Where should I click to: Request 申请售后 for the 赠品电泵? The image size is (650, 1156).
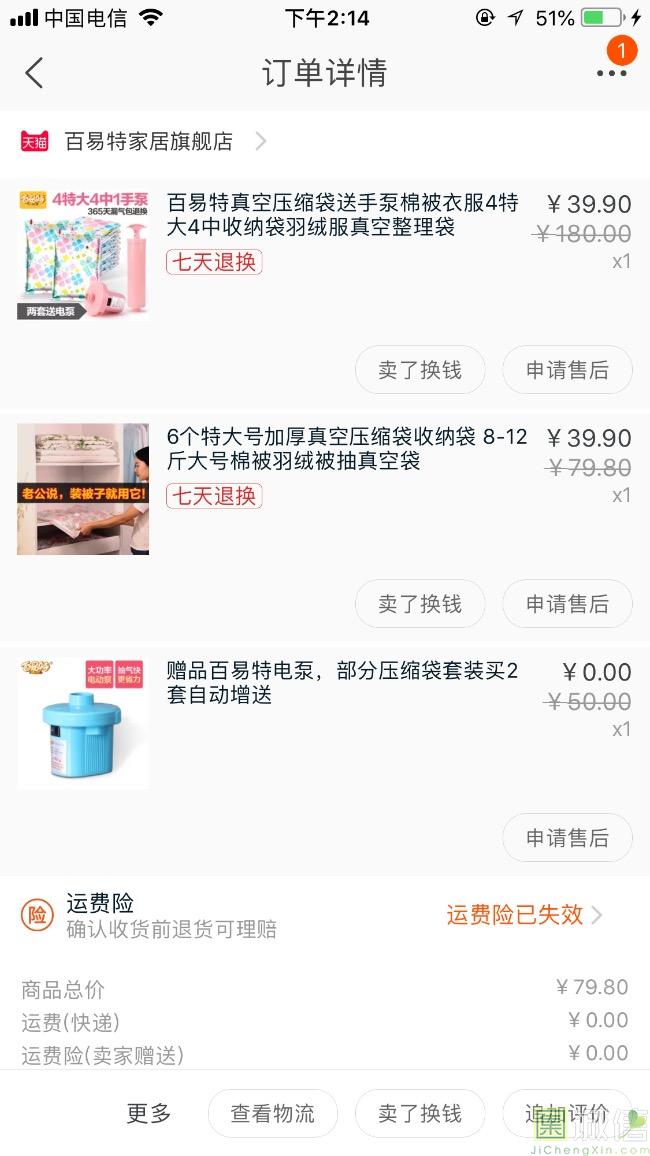coord(567,838)
